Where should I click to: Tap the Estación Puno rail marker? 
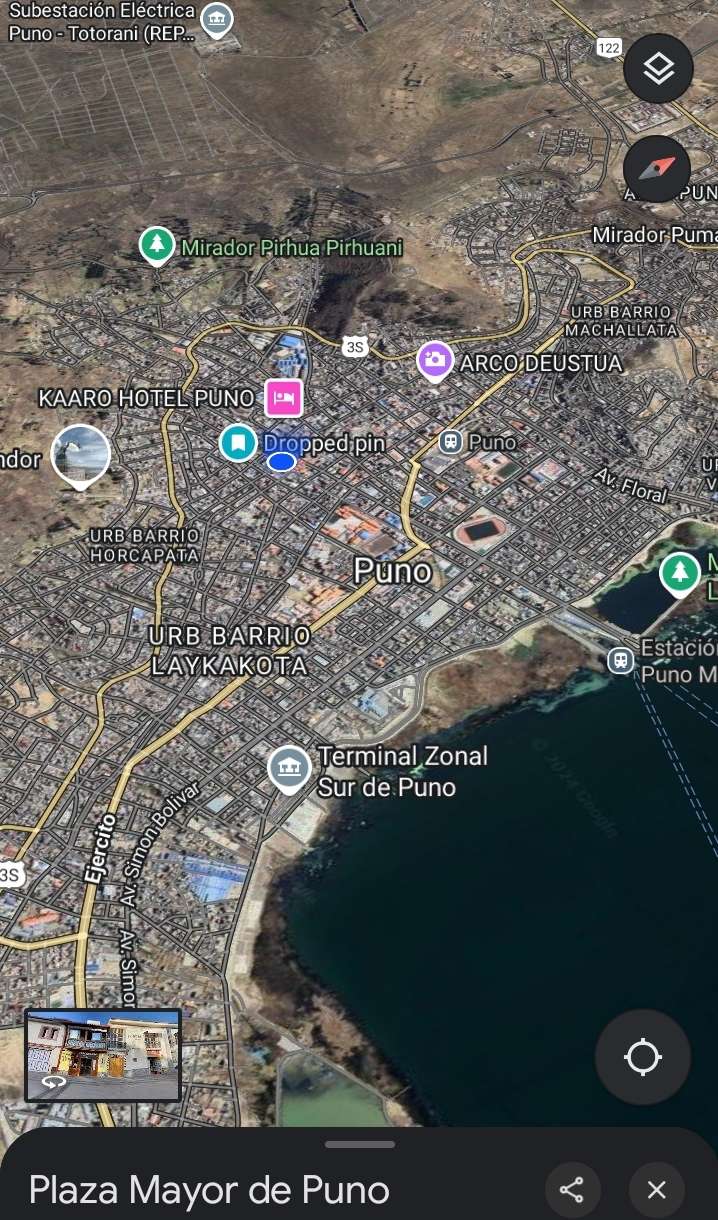point(621,660)
